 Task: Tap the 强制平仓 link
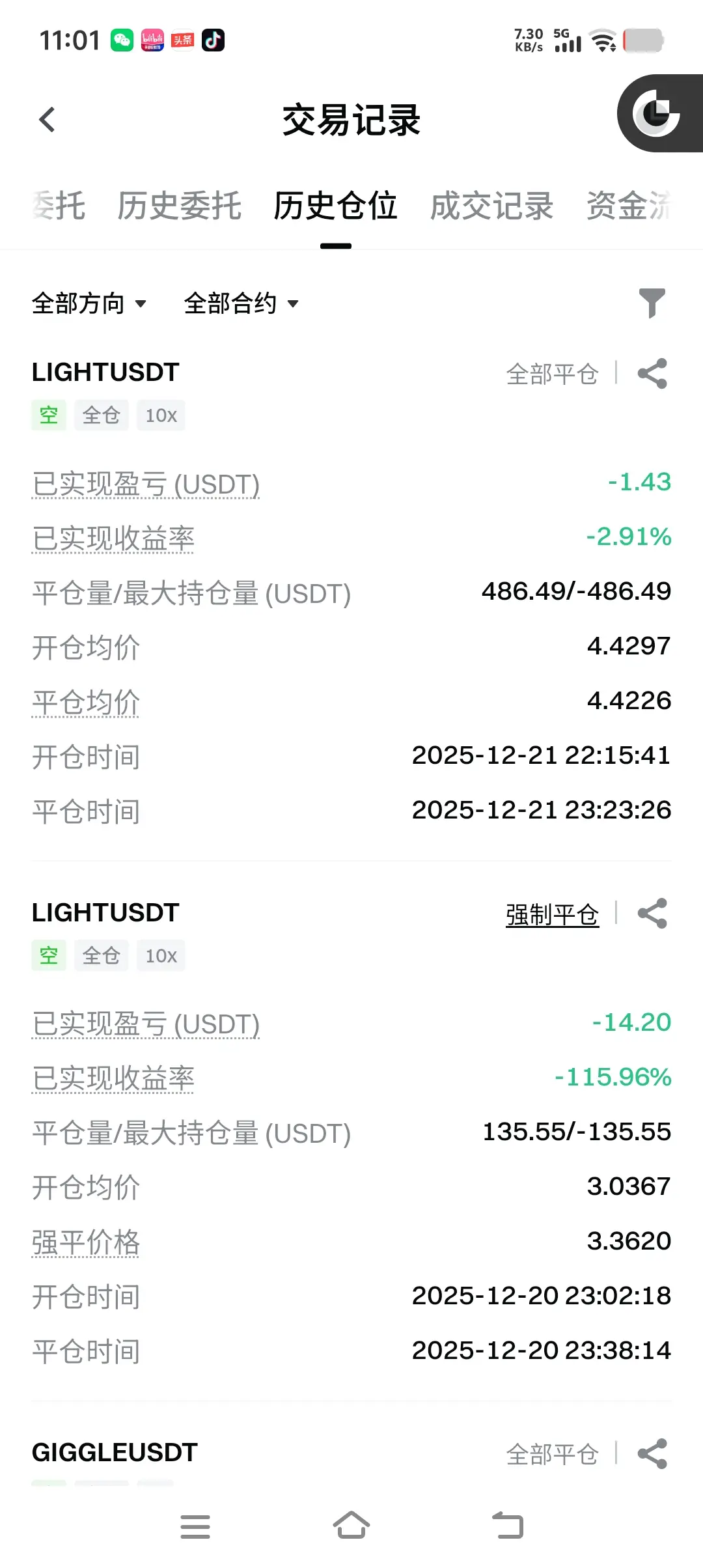pos(552,915)
